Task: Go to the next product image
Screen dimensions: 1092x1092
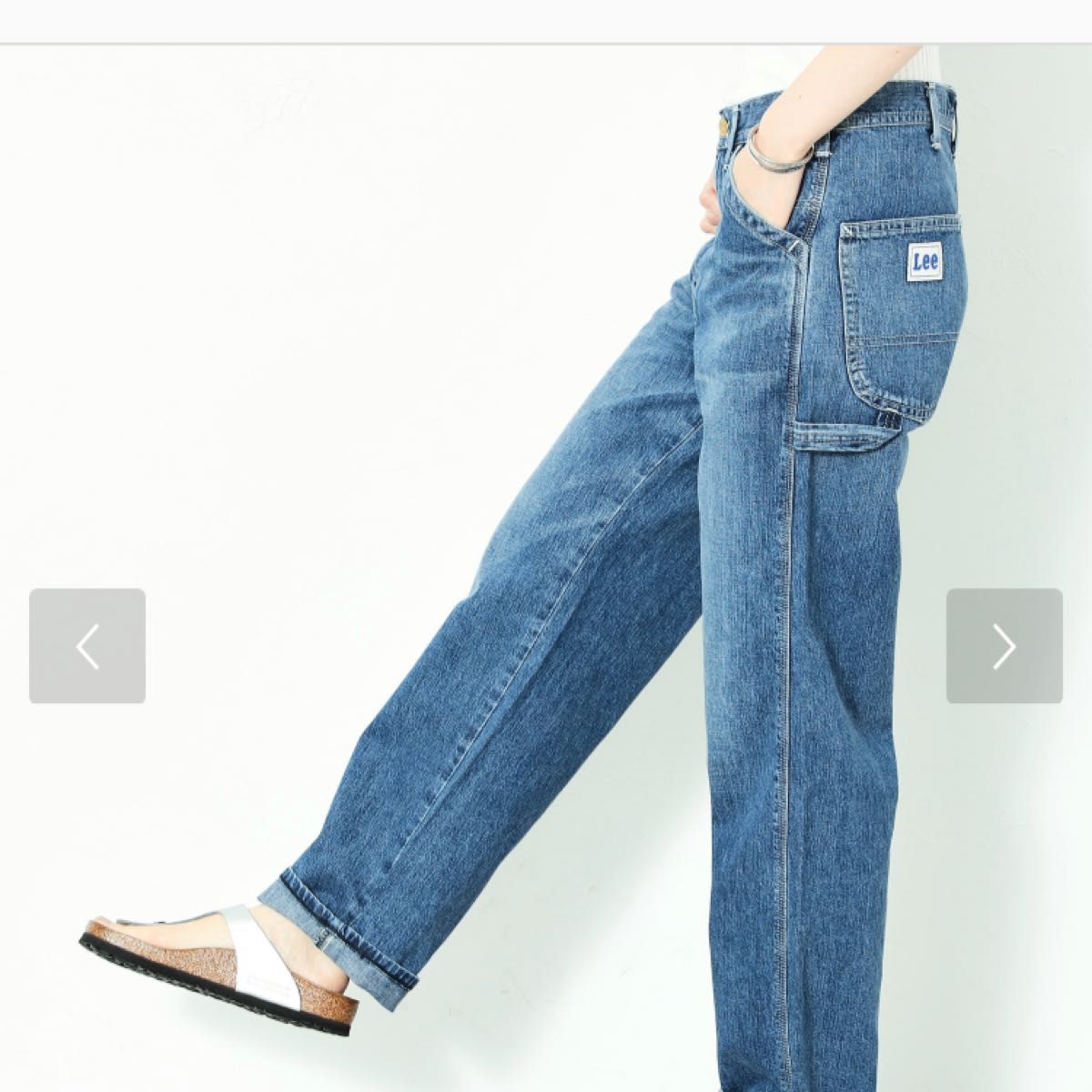Action: [1004, 646]
